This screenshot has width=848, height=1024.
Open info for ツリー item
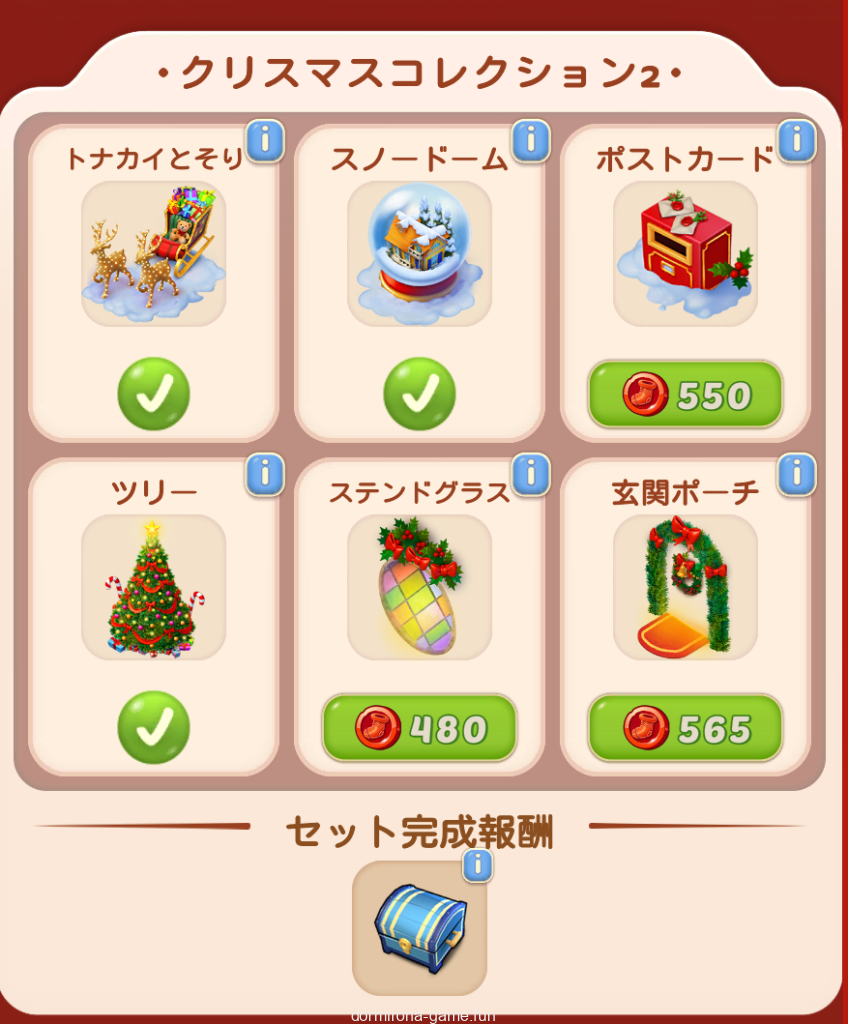pos(265,473)
